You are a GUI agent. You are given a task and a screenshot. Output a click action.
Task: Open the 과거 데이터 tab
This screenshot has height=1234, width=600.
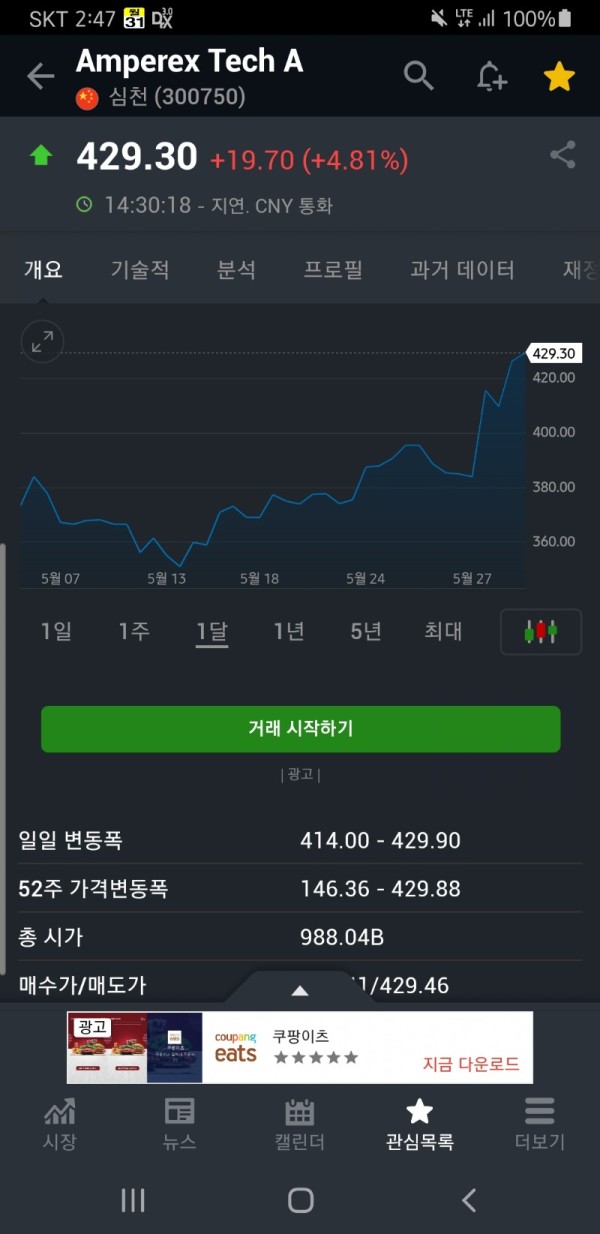point(462,270)
